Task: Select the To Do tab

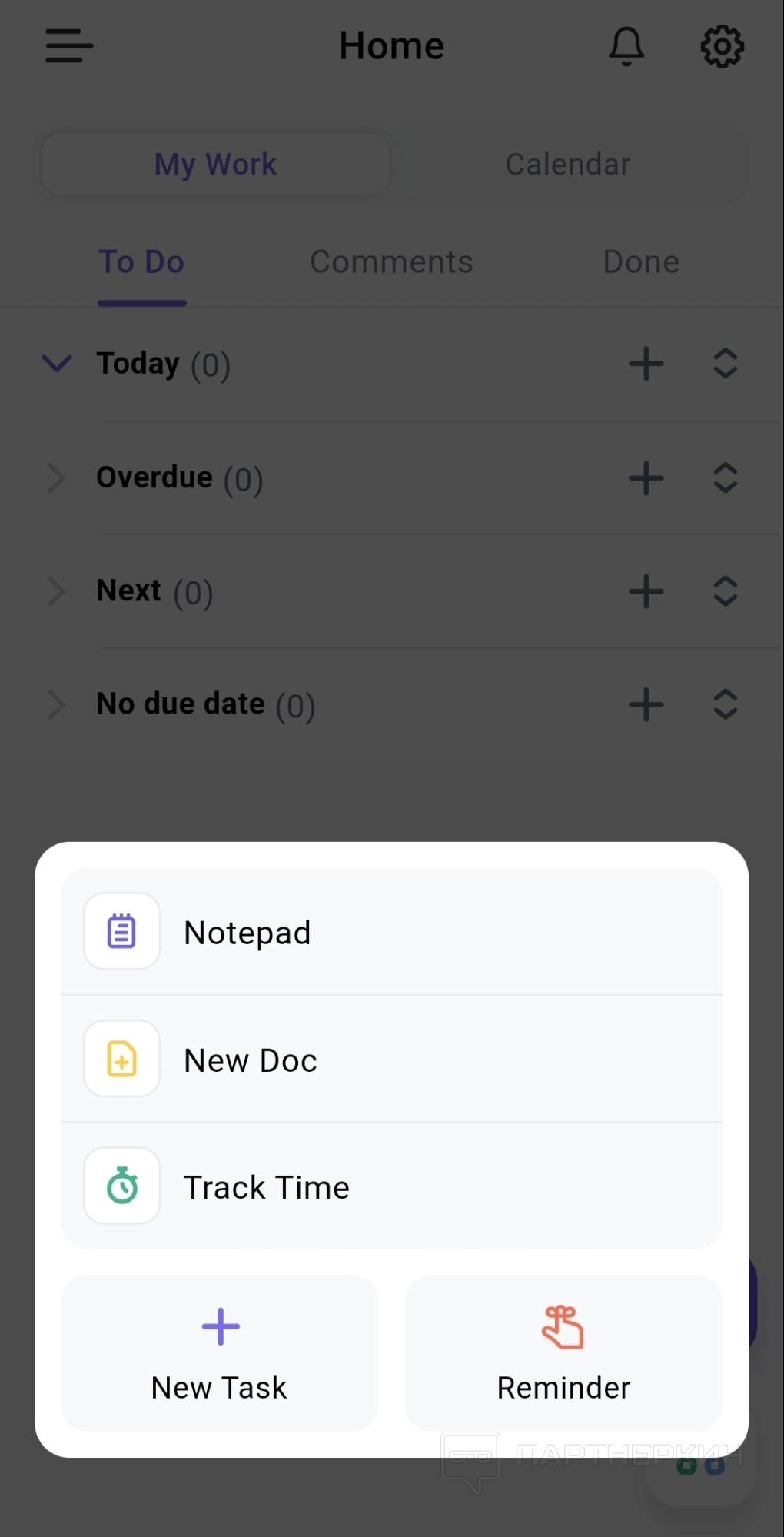Action: (141, 262)
